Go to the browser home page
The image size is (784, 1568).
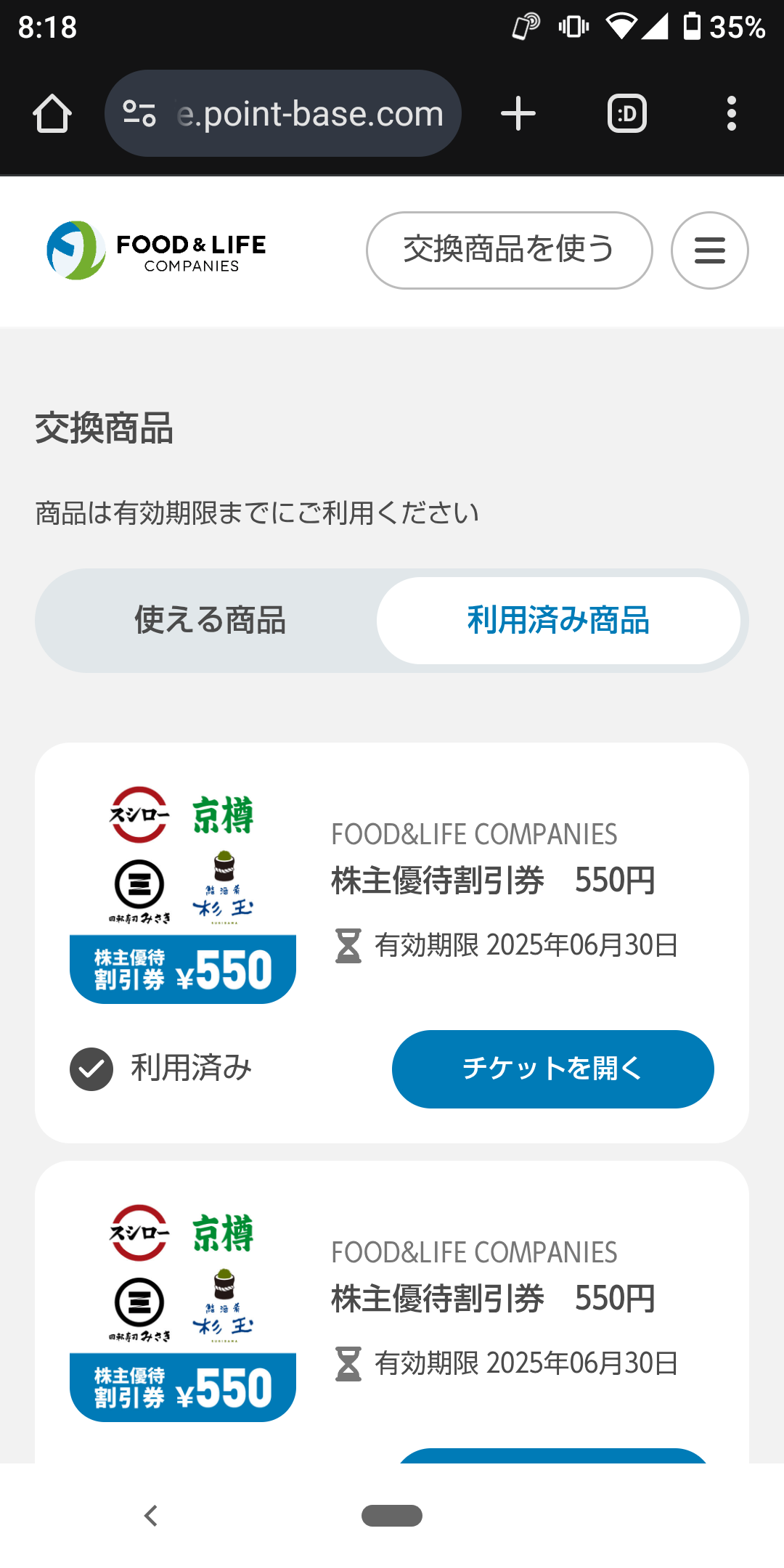tap(52, 114)
